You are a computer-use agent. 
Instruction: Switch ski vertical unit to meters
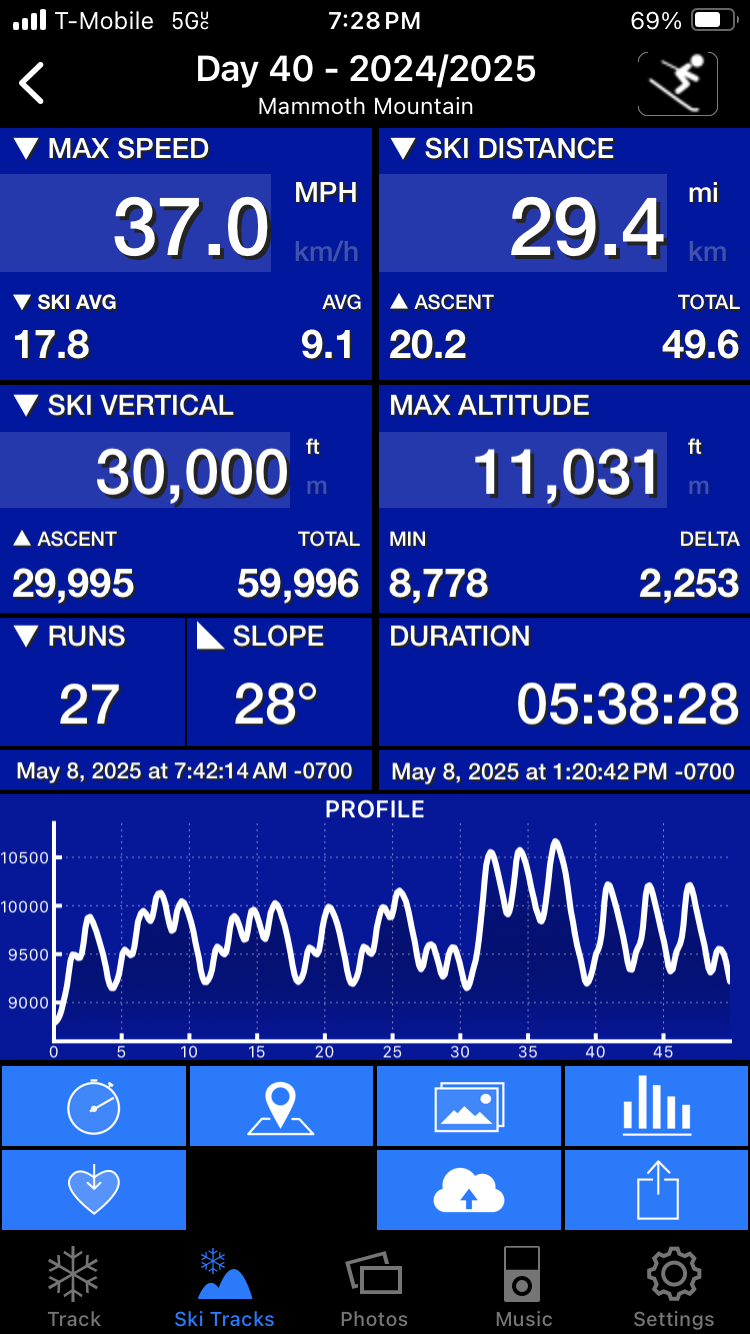pos(316,487)
